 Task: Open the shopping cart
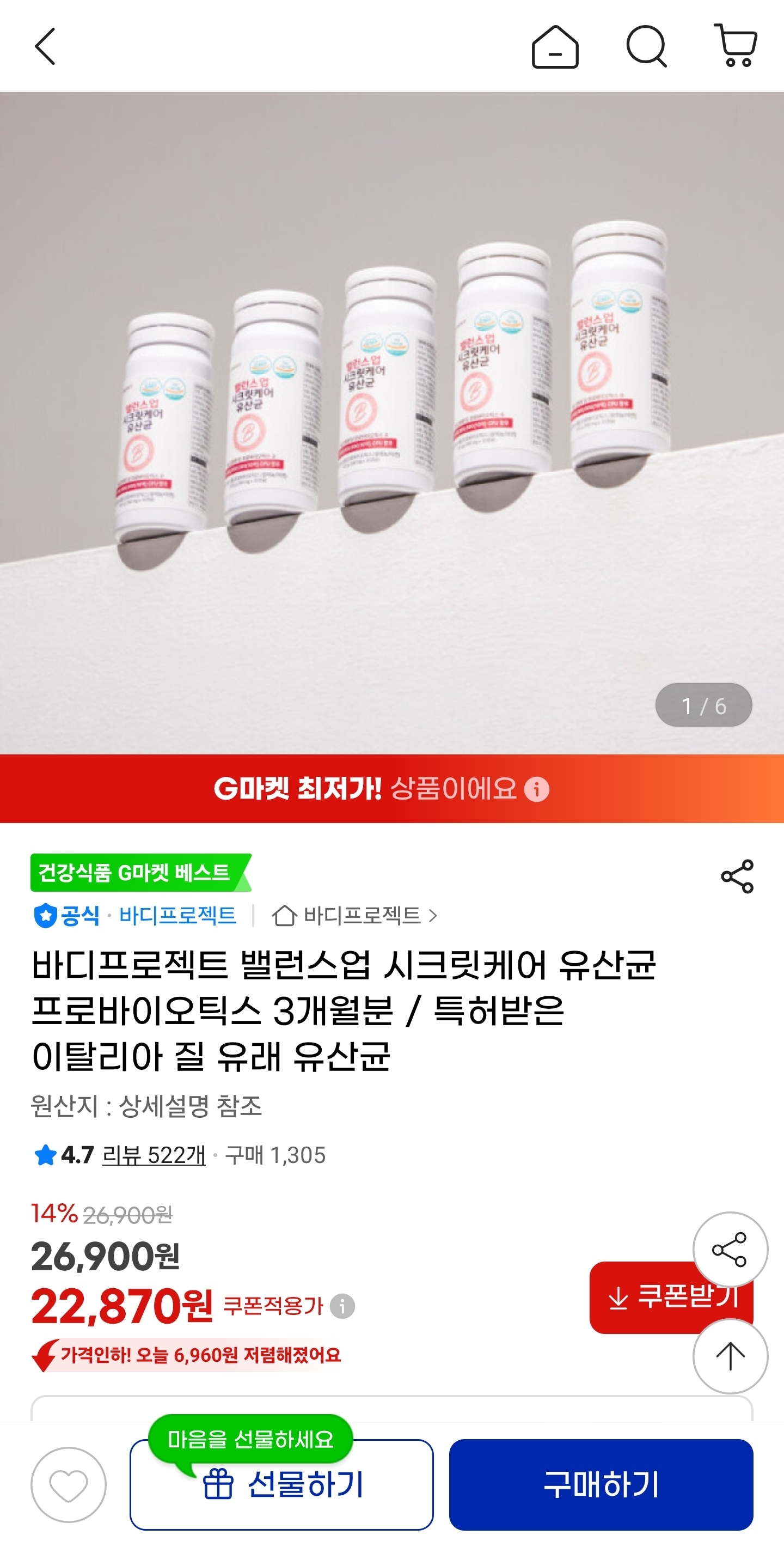[x=736, y=46]
